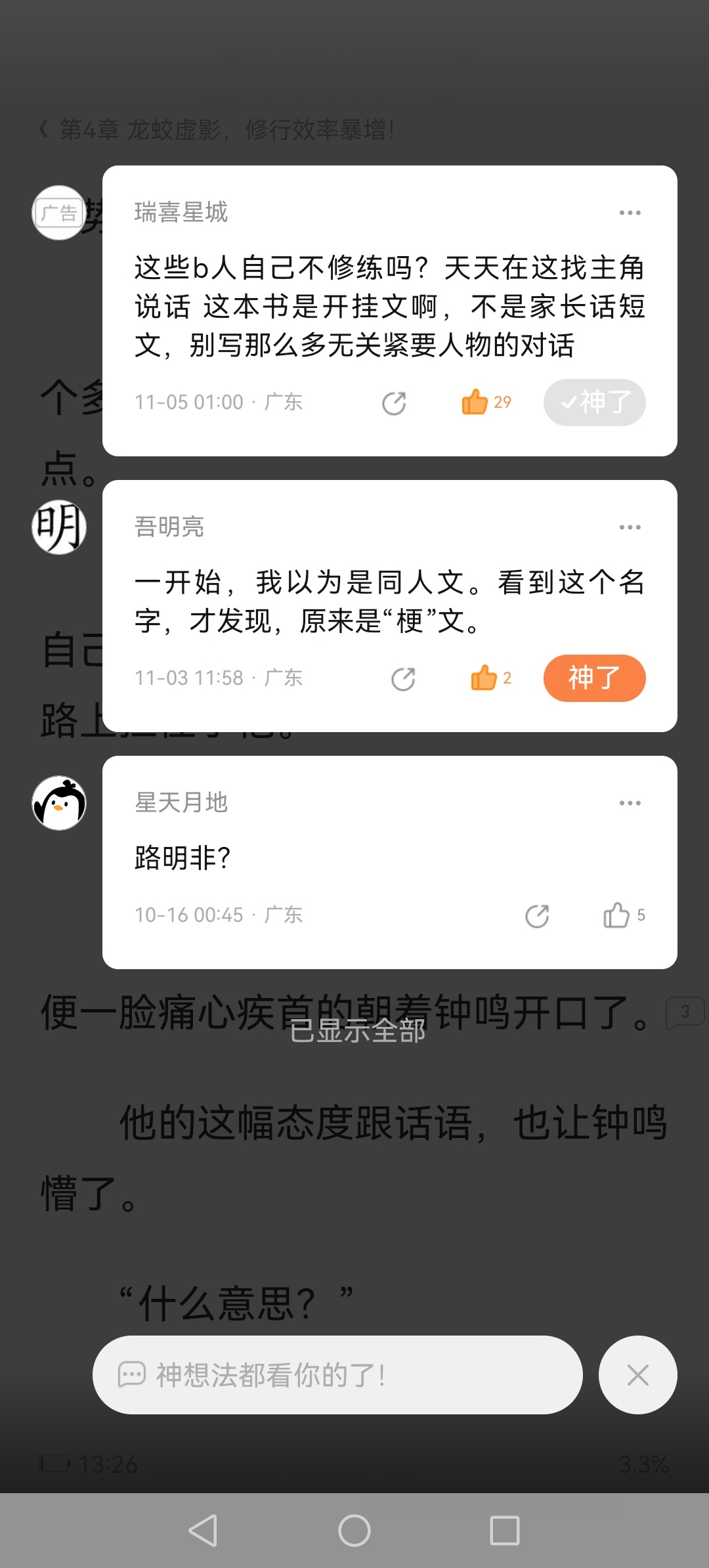Image resolution: width=709 pixels, height=1568 pixels.
Task: Share 瑞喜星城's comment
Action: coord(394,403)
